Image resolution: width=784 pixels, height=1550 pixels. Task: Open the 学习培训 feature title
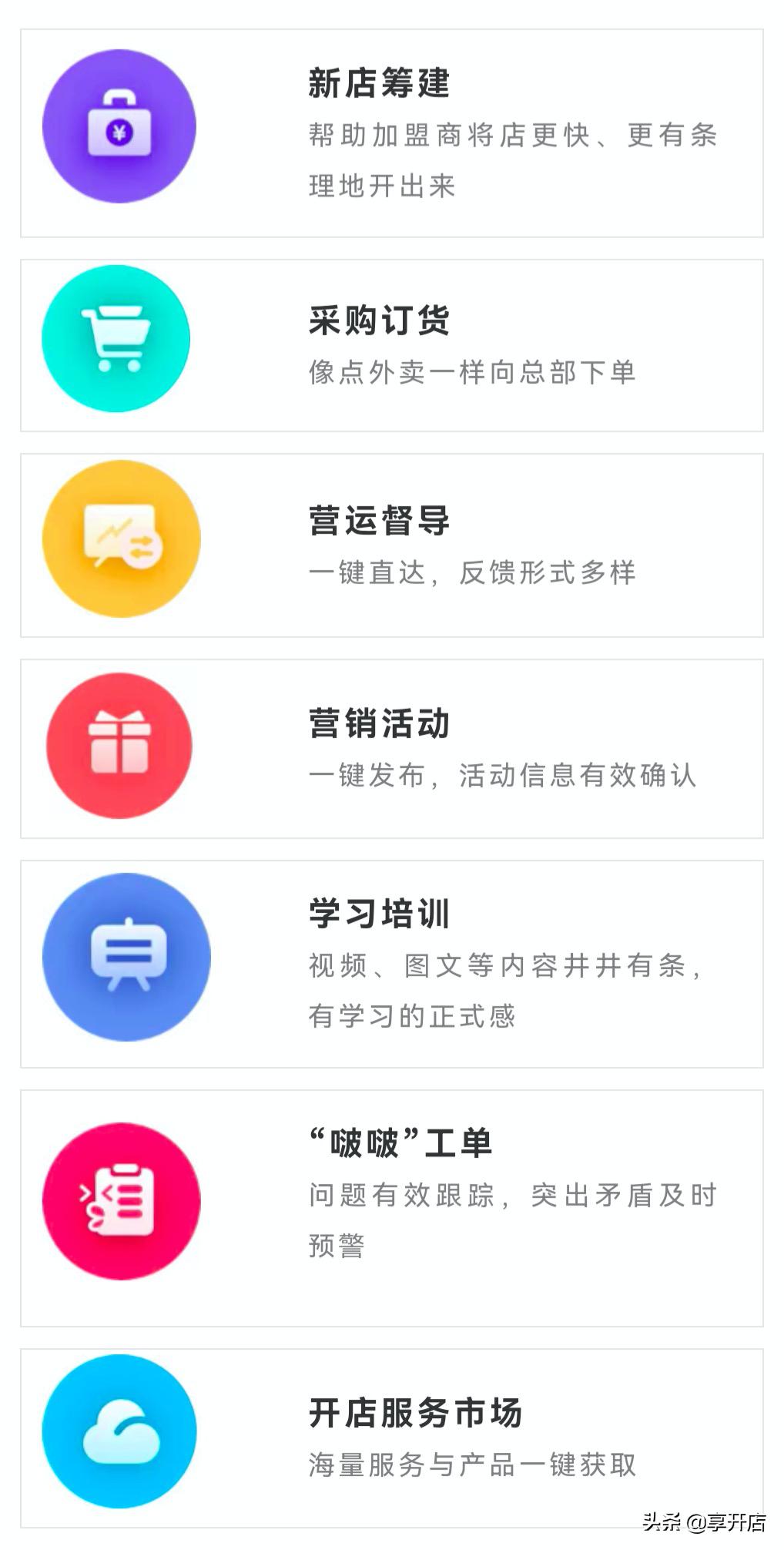tap(379, 913)
